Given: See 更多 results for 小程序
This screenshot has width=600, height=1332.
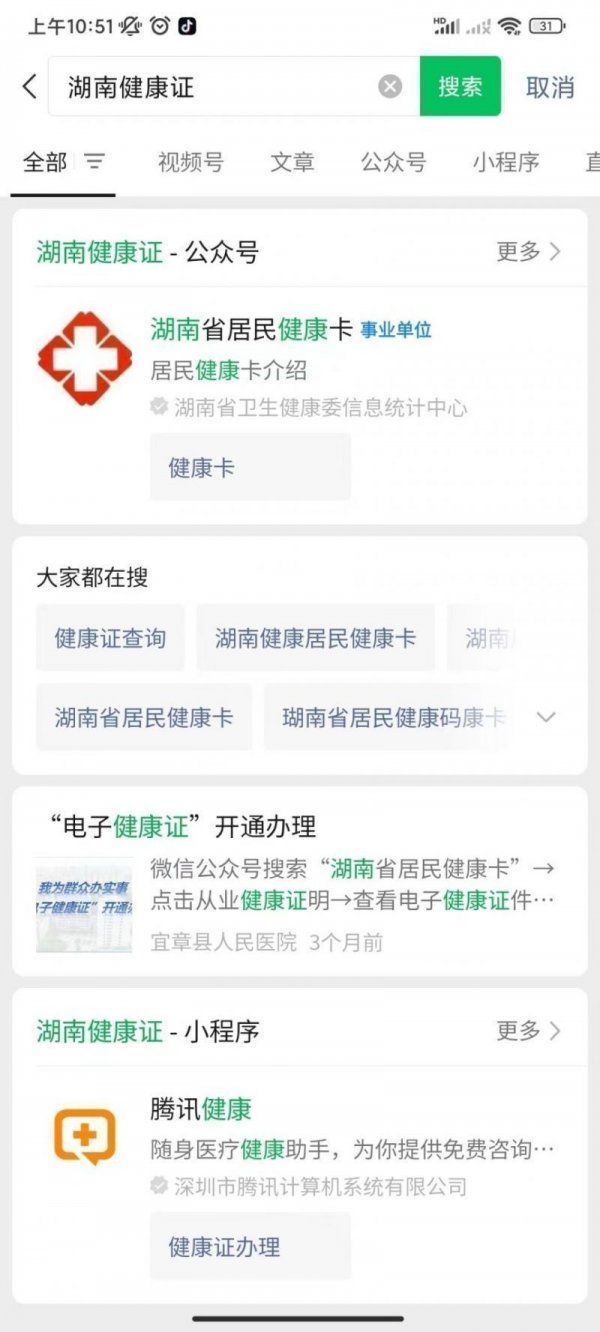Looking at the screenshot, I should (x=529, y=1031).
